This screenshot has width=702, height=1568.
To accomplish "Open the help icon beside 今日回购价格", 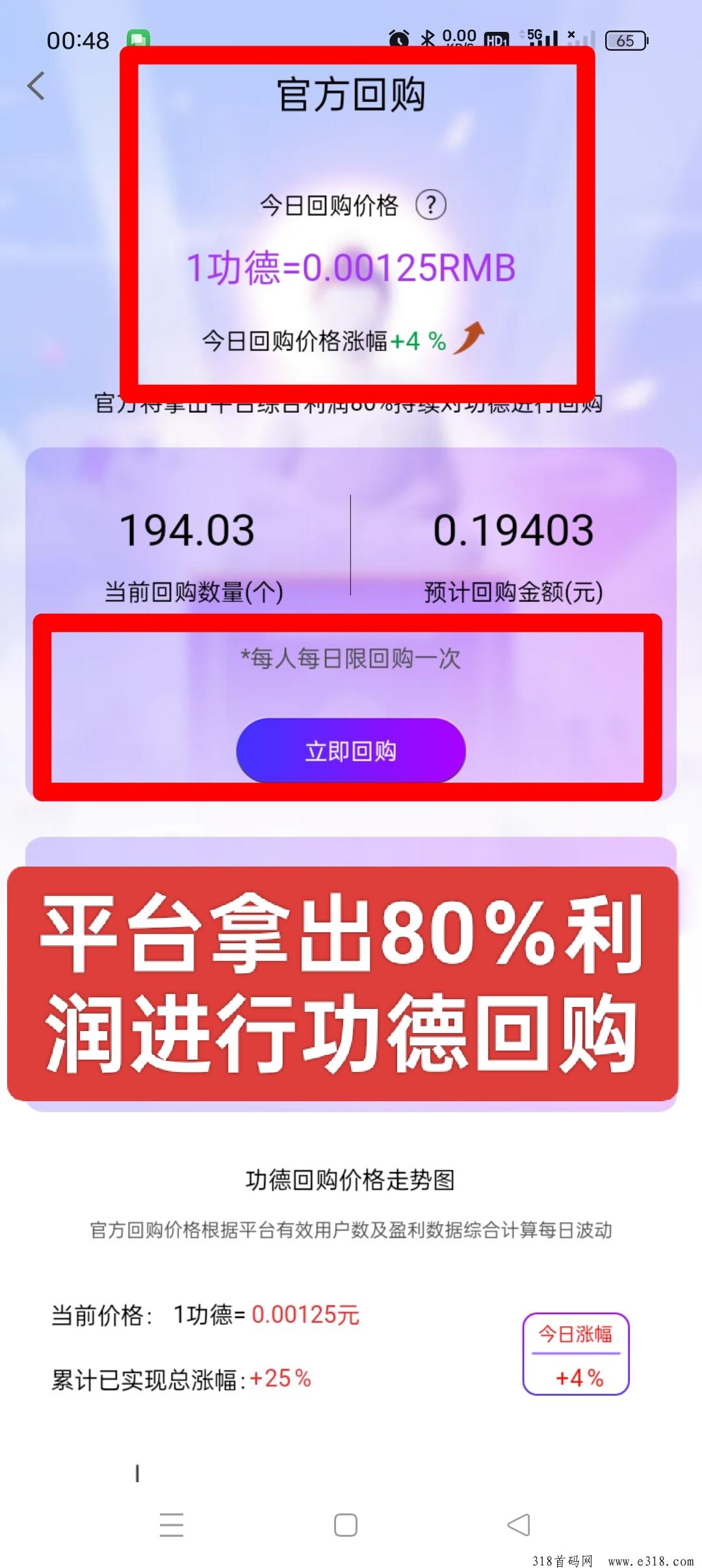I will 431,205.
